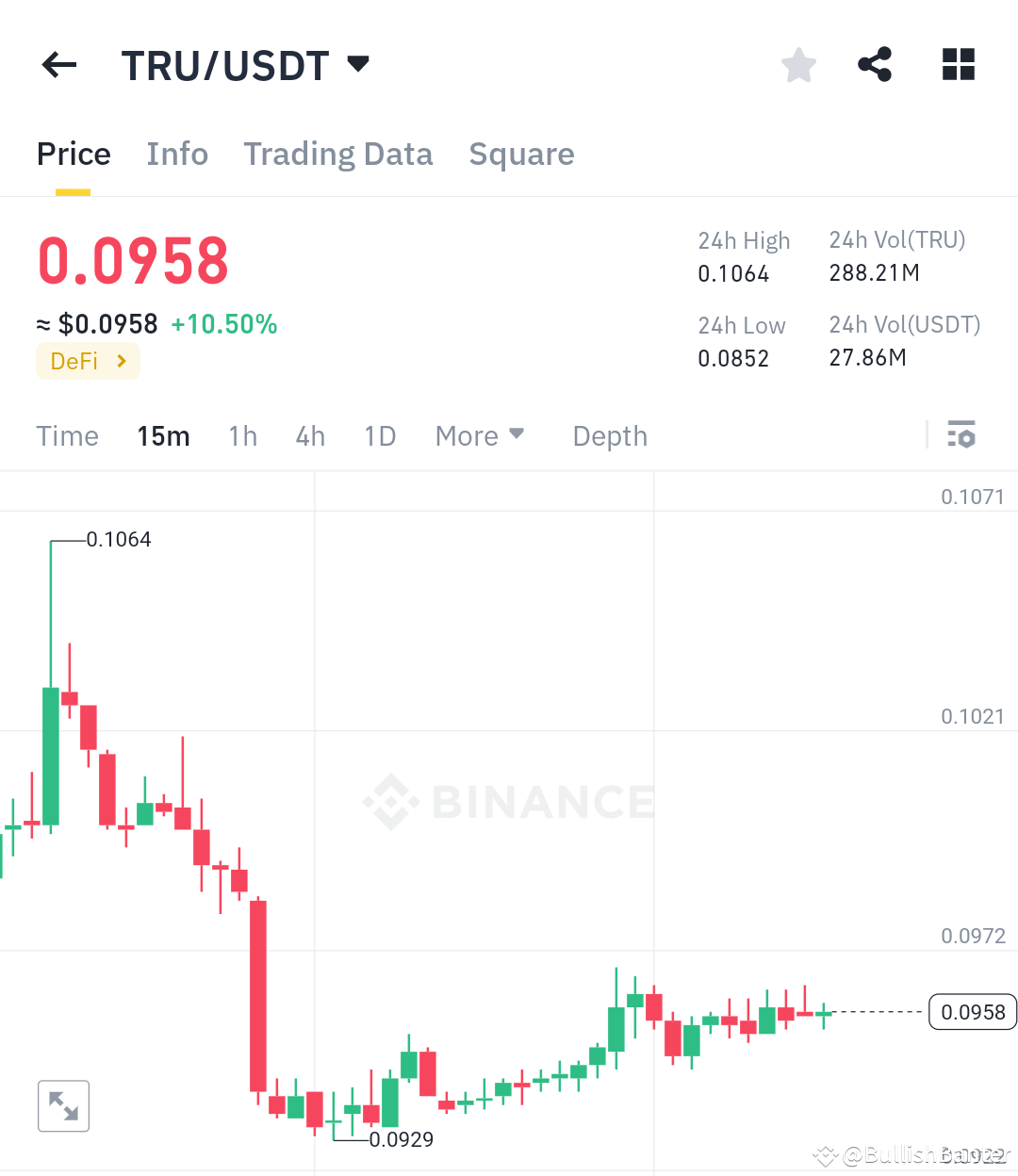Image resolution: width=1018 pixels, height=1176 pixels.
Task: Open the More timeframe dropdown
Action: [x=479, y=435]
